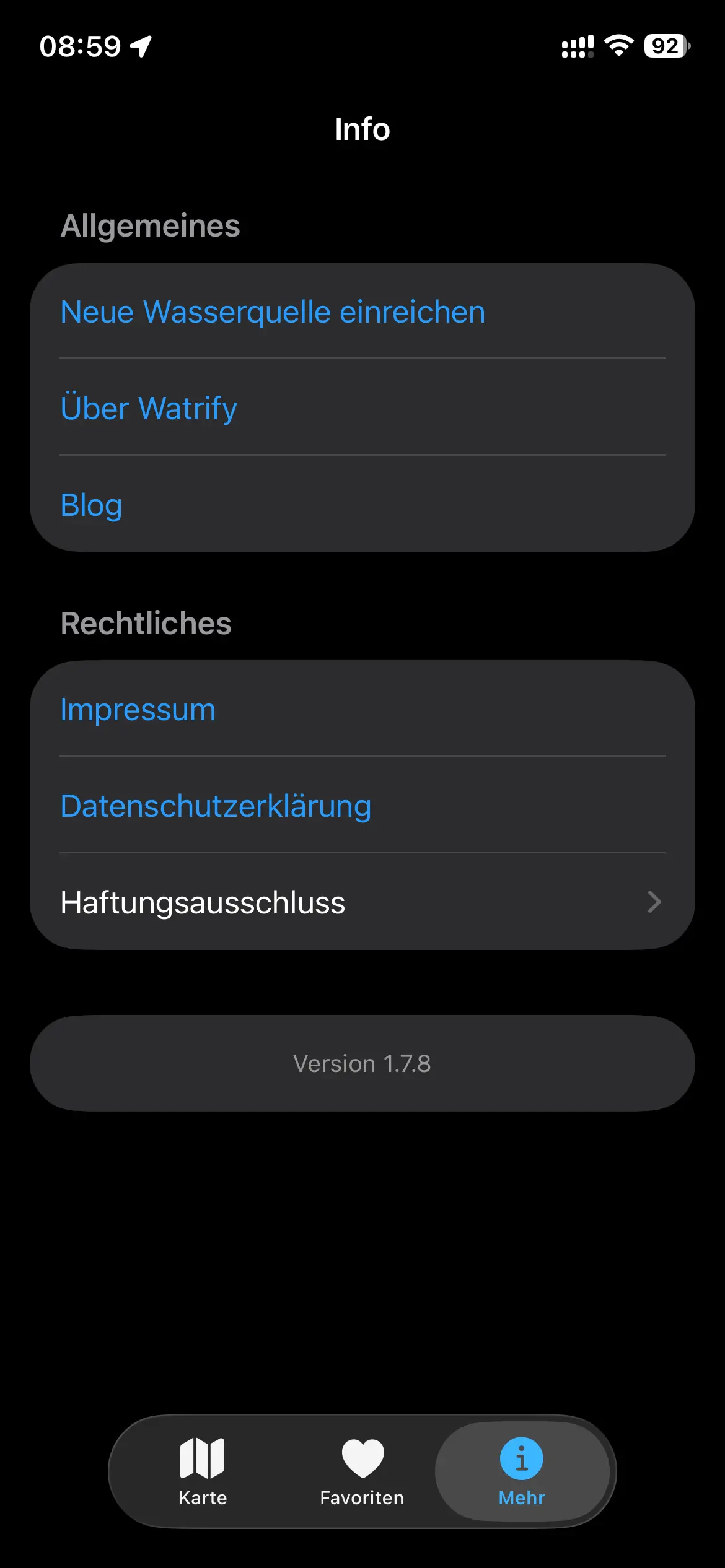Open Neue Wasserquelle einreichen
Screen dimensions: 725x1568
pos(273,311)
